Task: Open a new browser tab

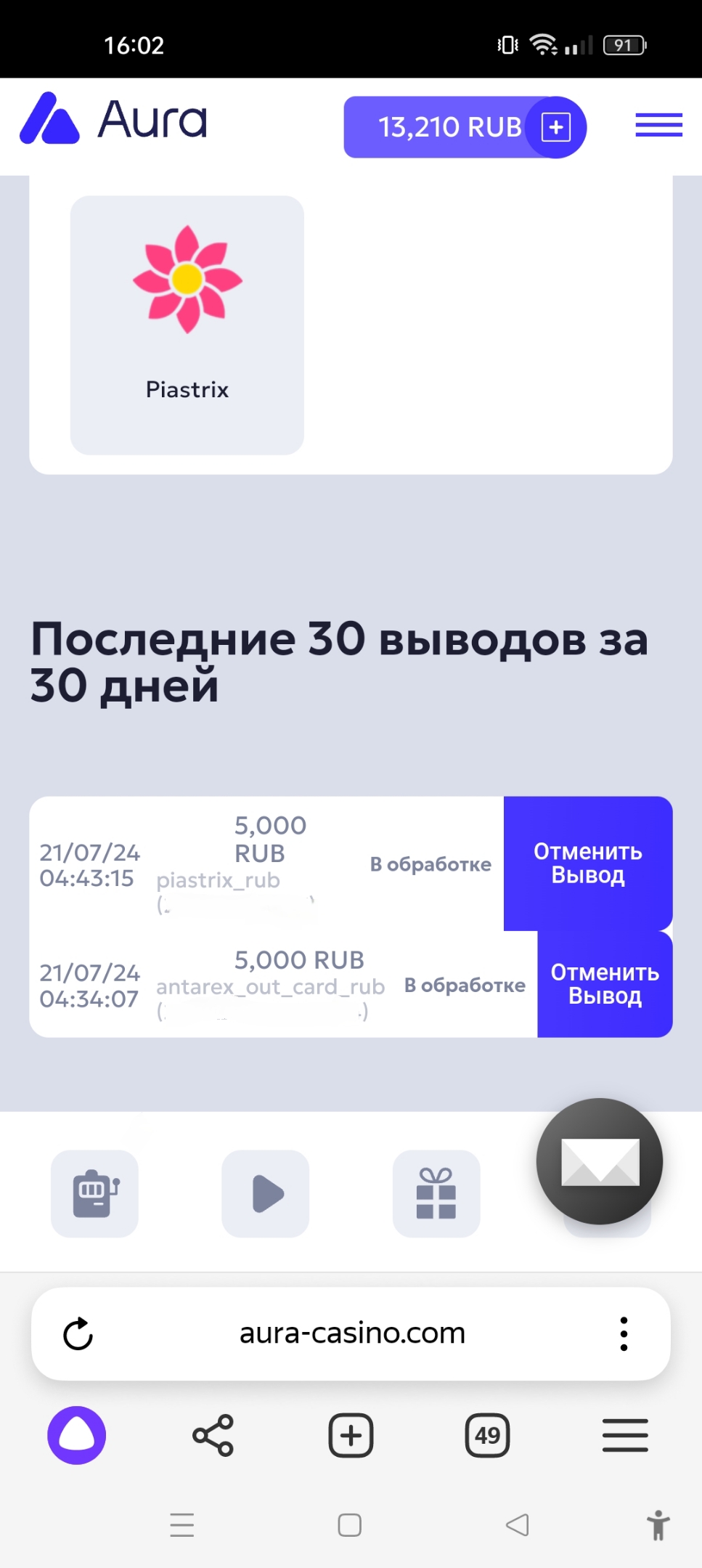Action: (351, 1435)
